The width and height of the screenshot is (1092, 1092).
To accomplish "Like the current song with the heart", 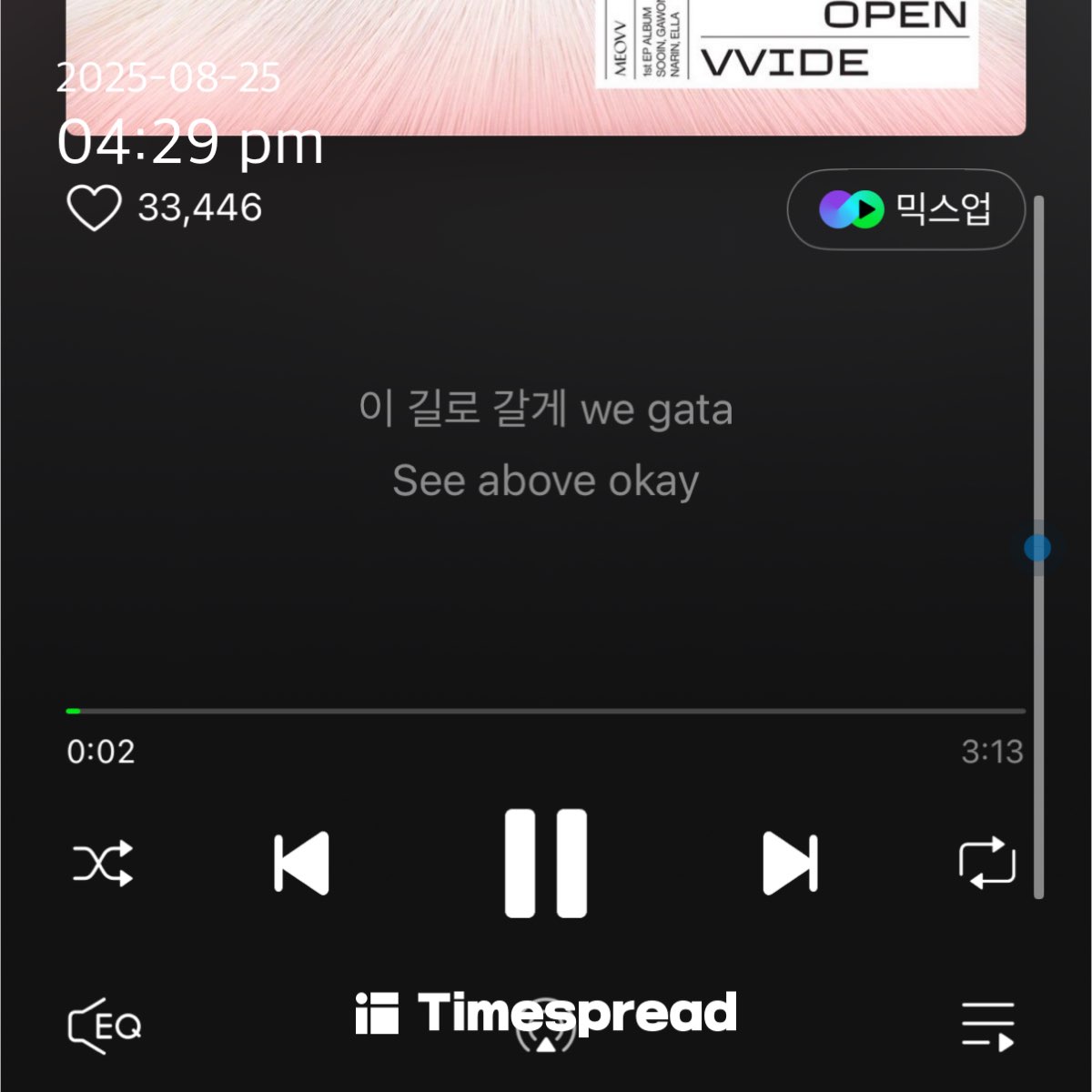I will [x=94, y=208].
